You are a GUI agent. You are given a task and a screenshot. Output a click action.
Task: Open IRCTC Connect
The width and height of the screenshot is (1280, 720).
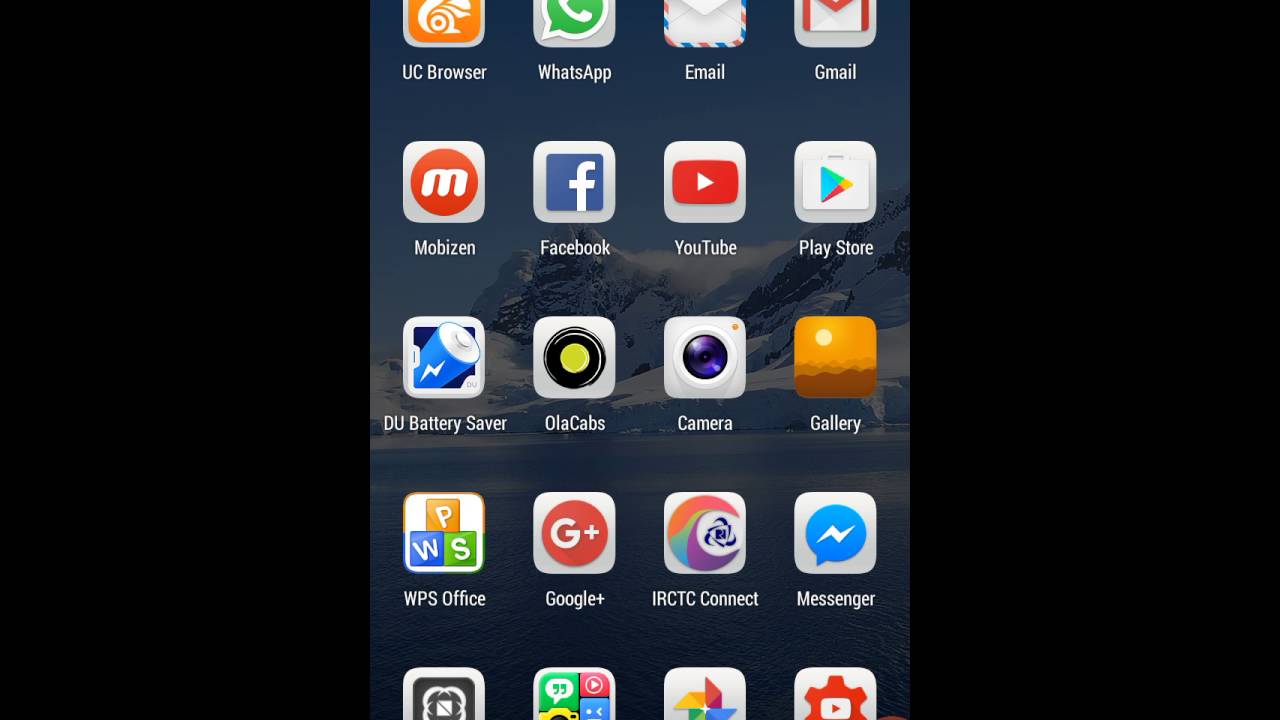tap(705, 533)
